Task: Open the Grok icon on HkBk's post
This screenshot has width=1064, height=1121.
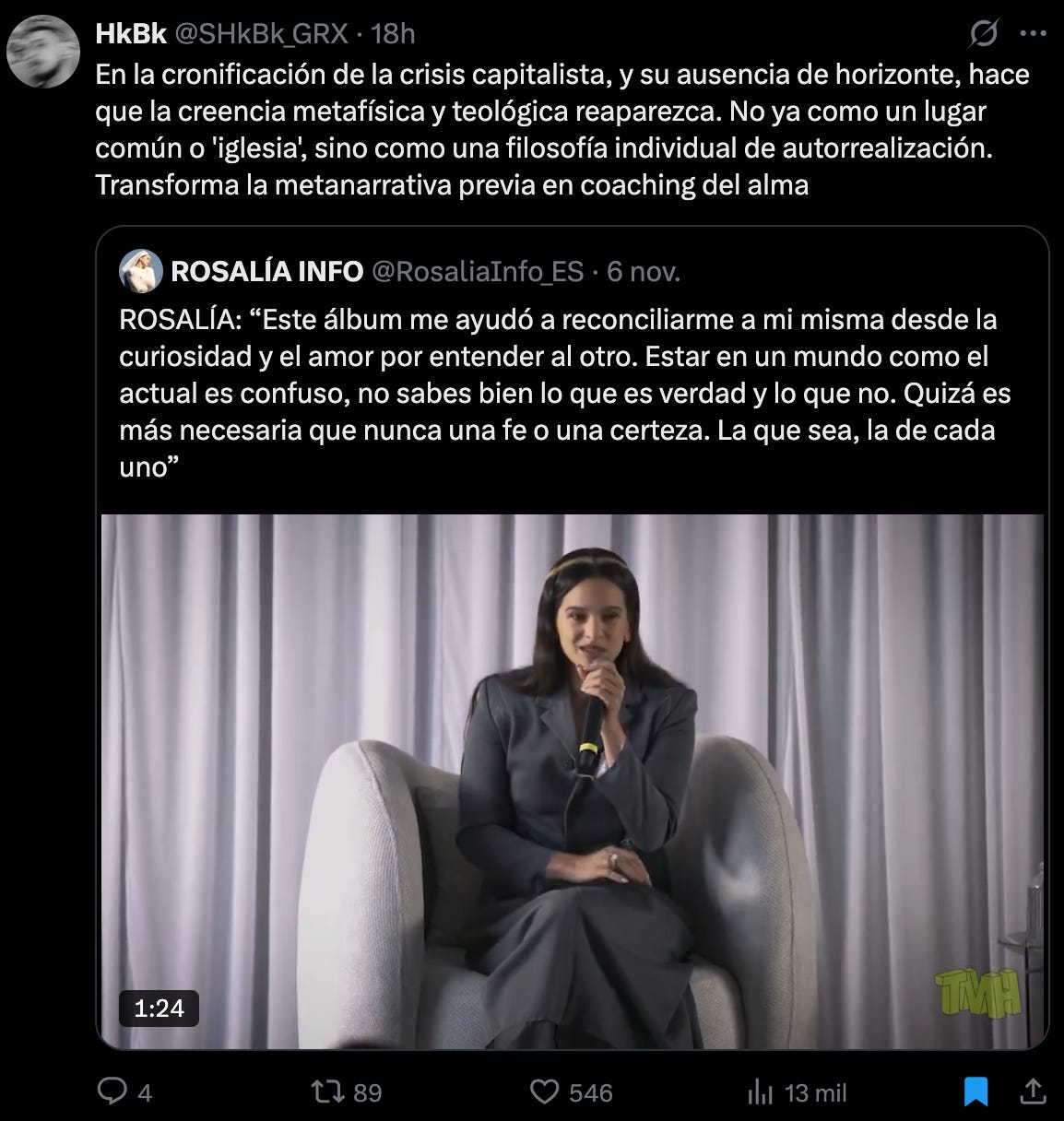Action: point(984,34)
